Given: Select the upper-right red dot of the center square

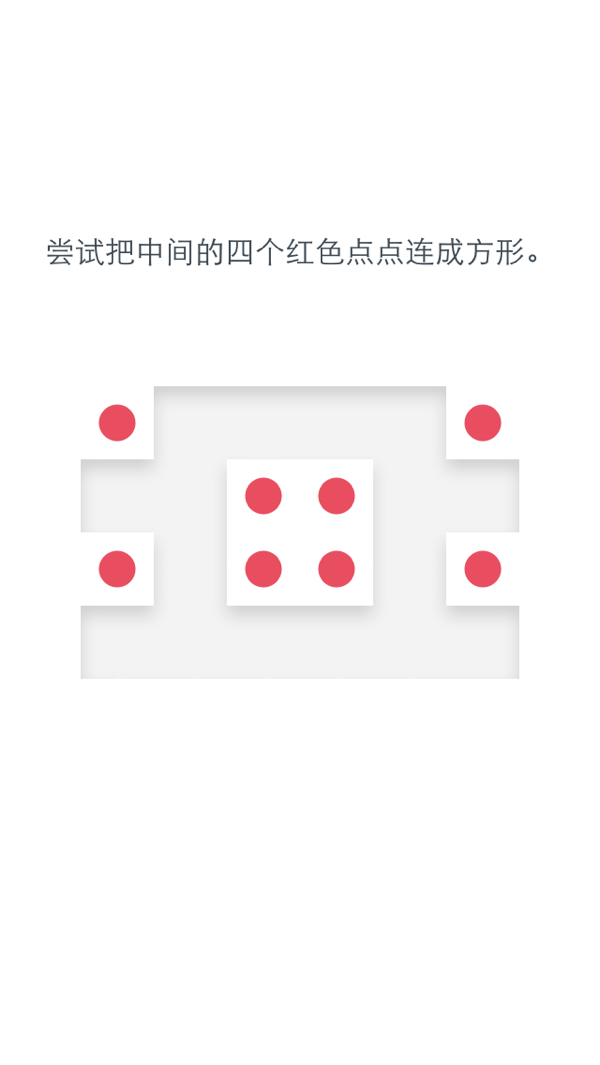Looking at the screenshot, I should (336, 496).
